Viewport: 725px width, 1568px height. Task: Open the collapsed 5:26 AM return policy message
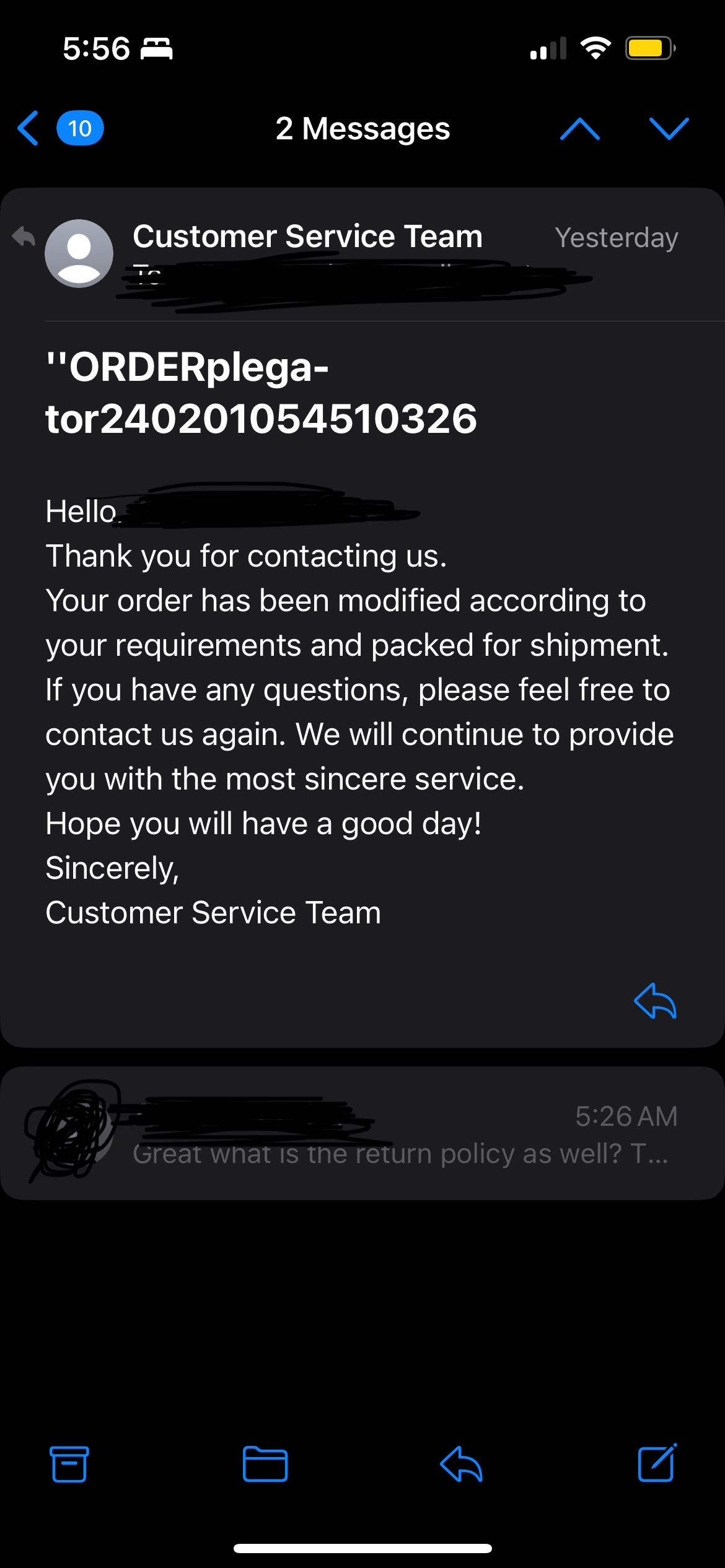362,1133
